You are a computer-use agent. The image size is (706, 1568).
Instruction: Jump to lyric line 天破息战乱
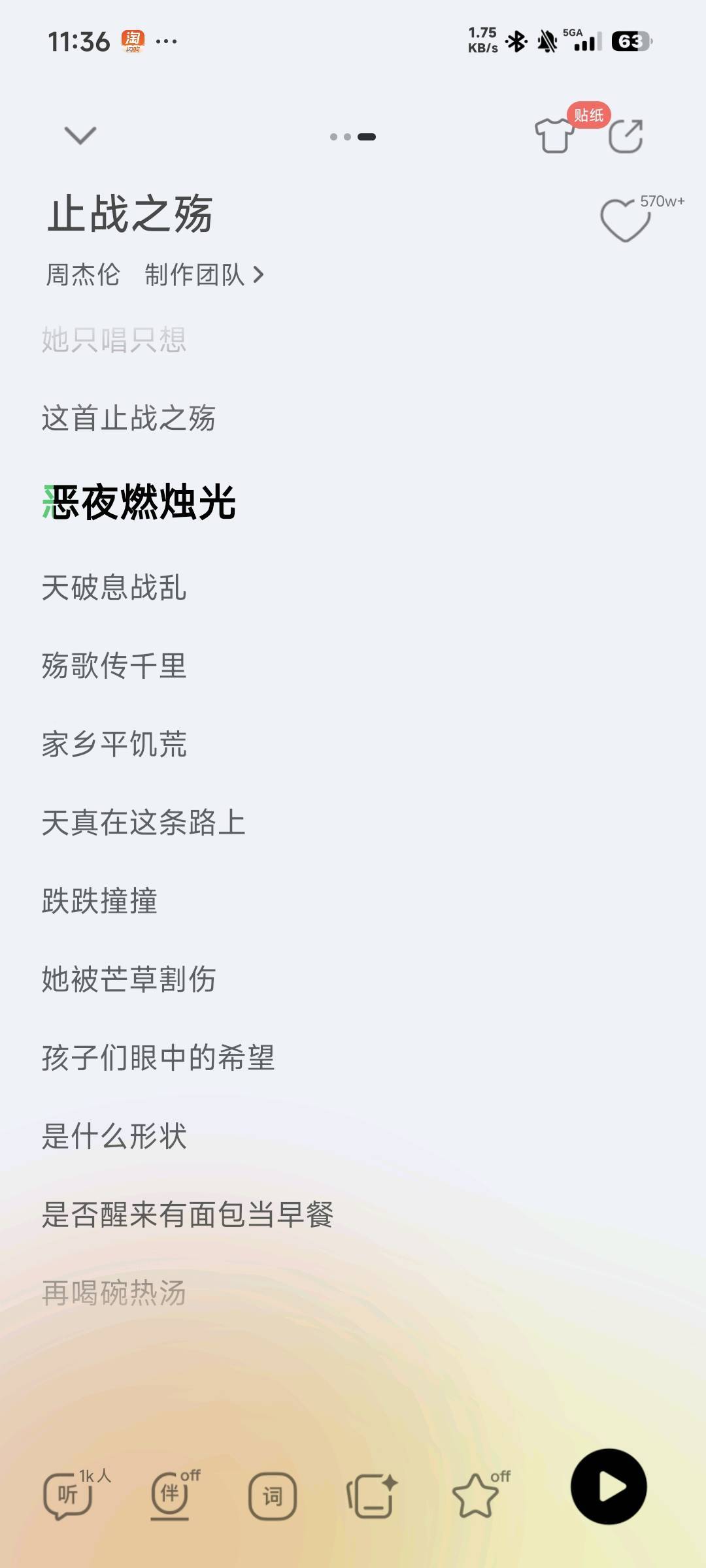pos(114,587)
